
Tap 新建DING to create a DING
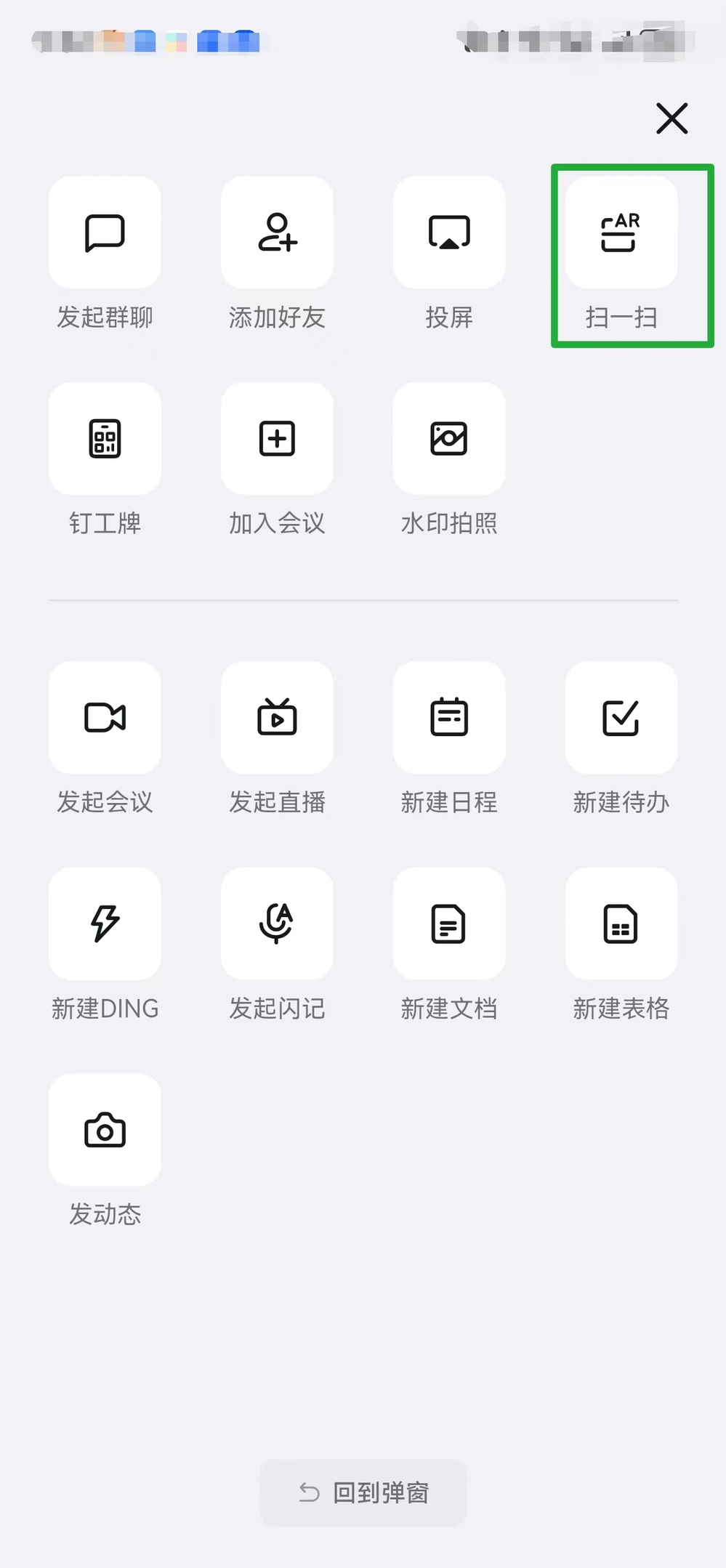pyautogui.click(x=105, y=924)
